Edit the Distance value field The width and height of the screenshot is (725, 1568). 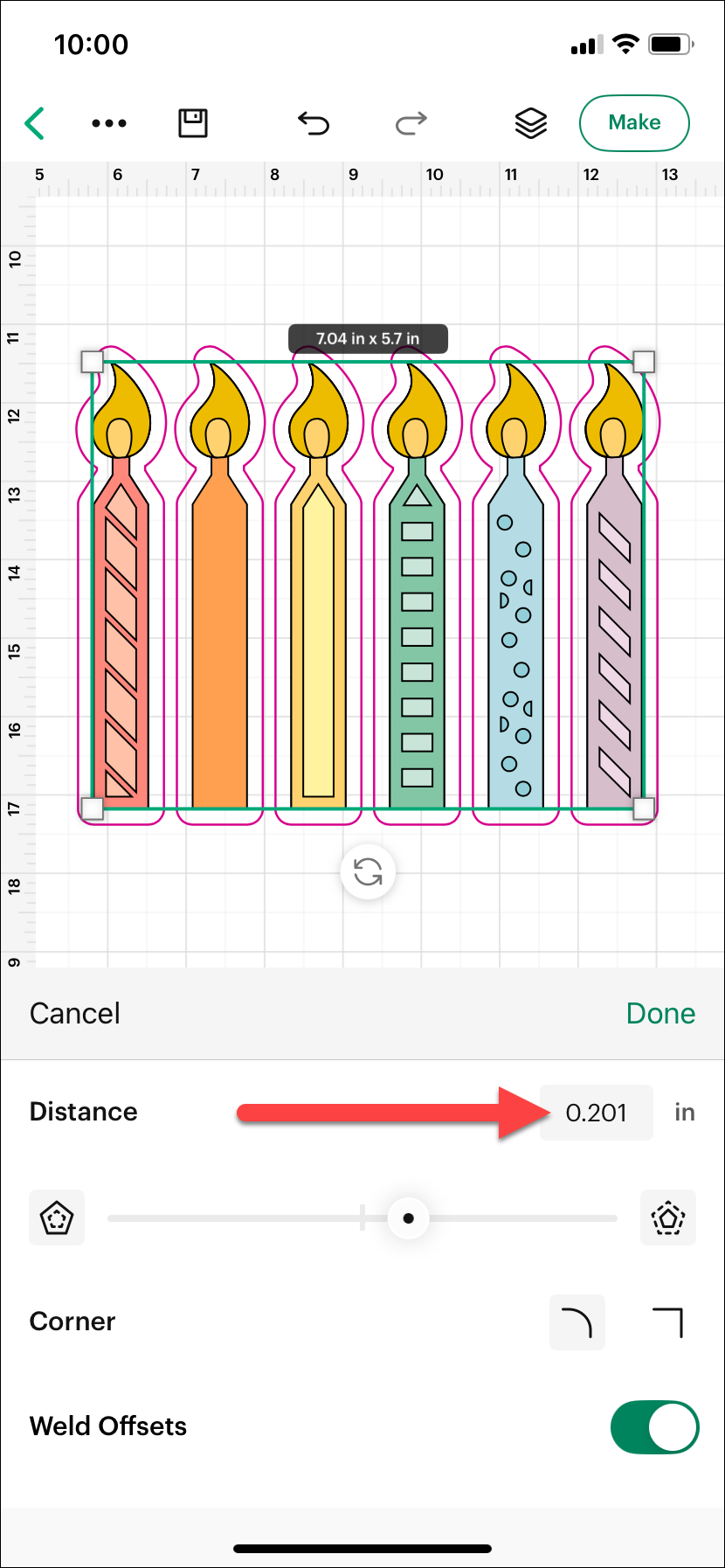(597, 1112)
